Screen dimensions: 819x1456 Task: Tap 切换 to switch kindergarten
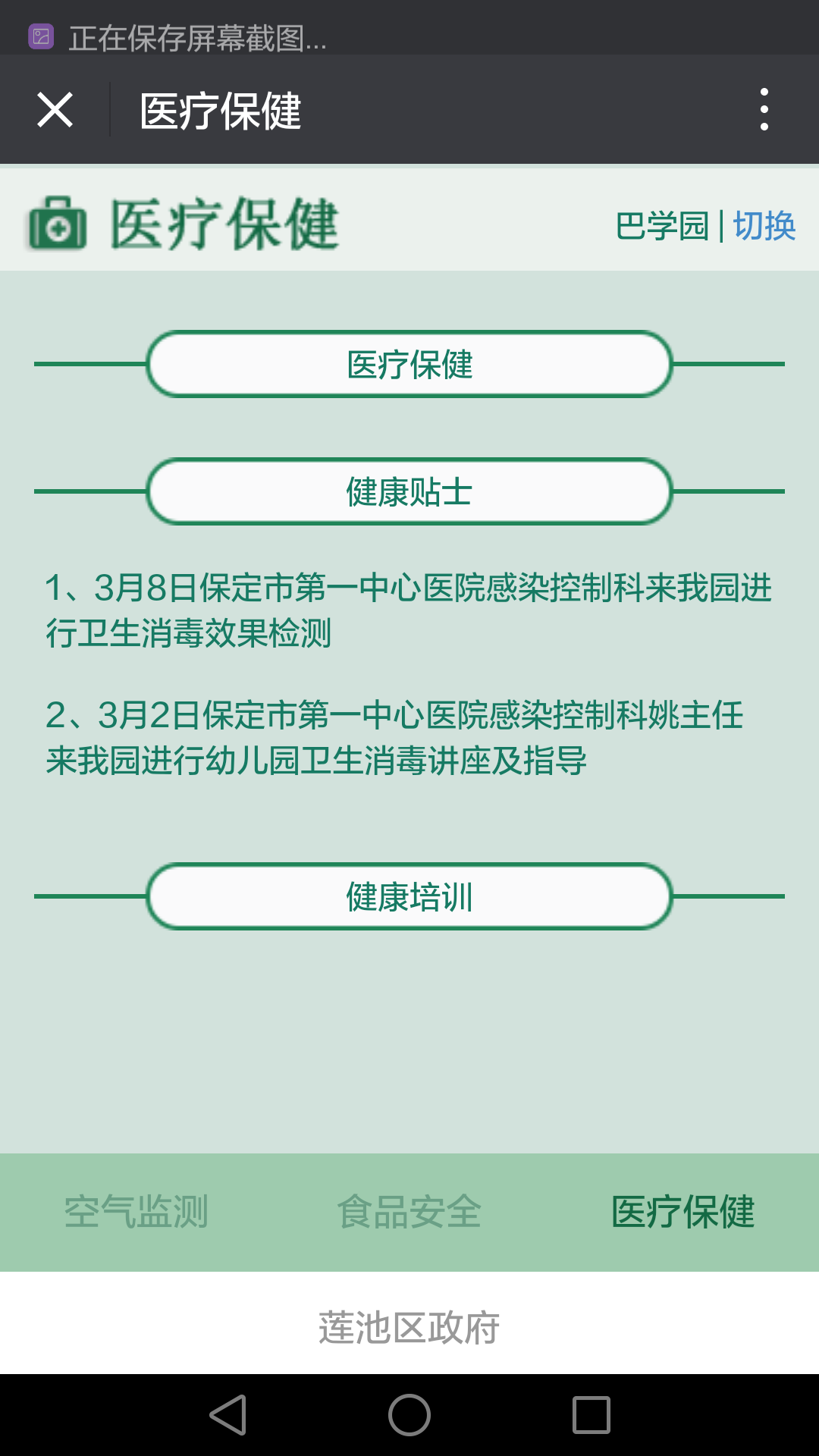pos(764,226)
